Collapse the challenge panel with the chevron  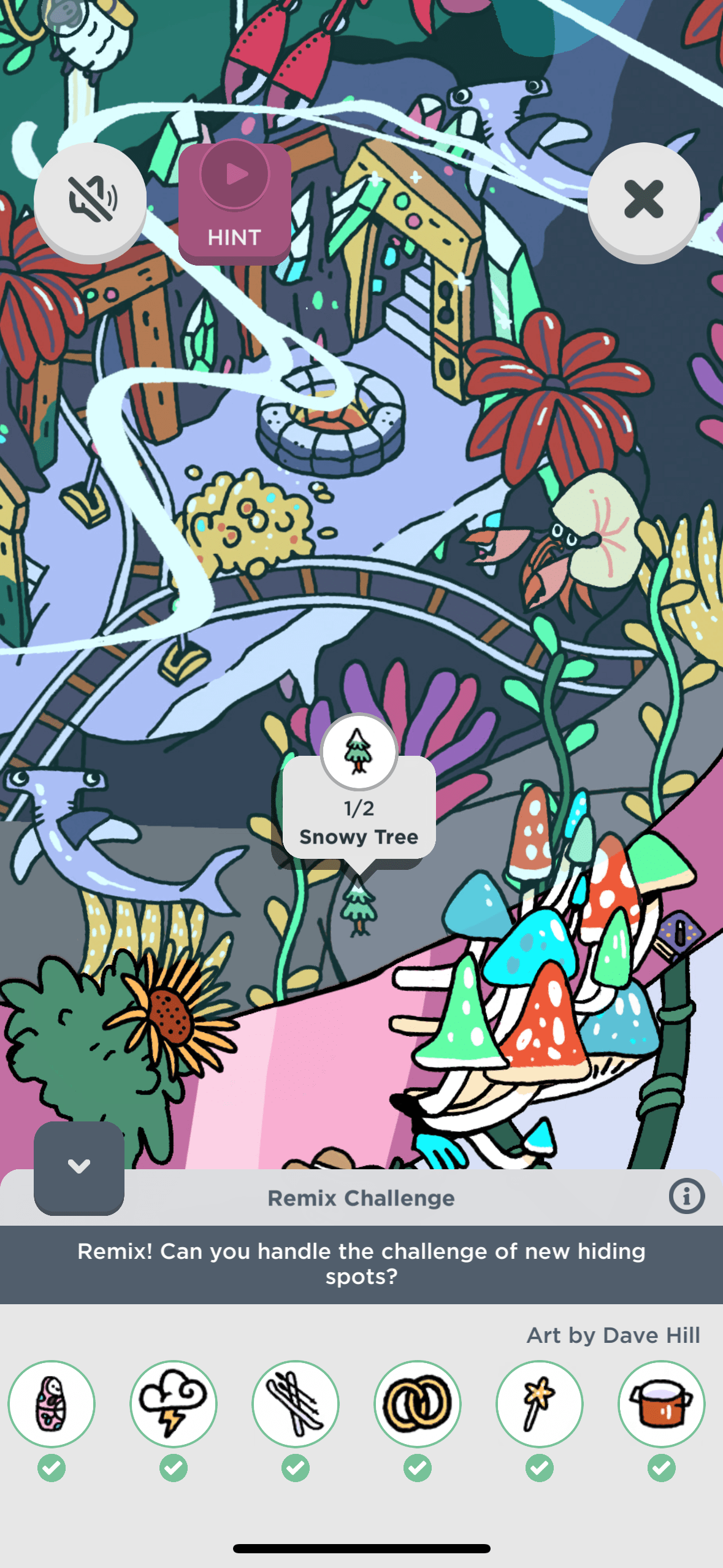click(79, 1167)
